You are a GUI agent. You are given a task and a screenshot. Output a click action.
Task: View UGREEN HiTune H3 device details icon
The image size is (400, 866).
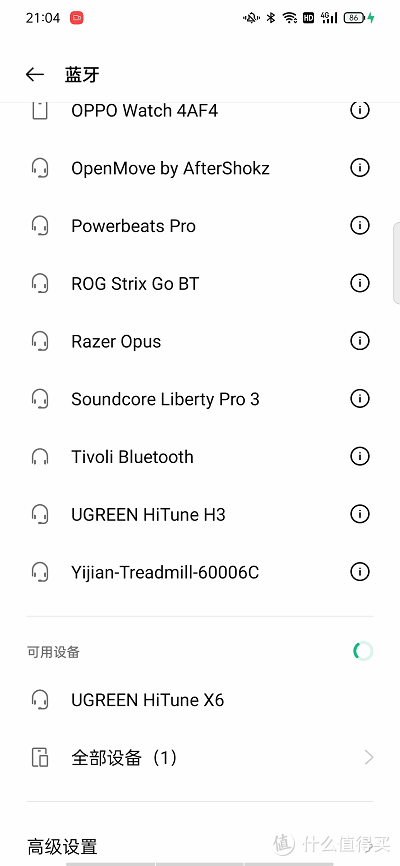[360, 514]
